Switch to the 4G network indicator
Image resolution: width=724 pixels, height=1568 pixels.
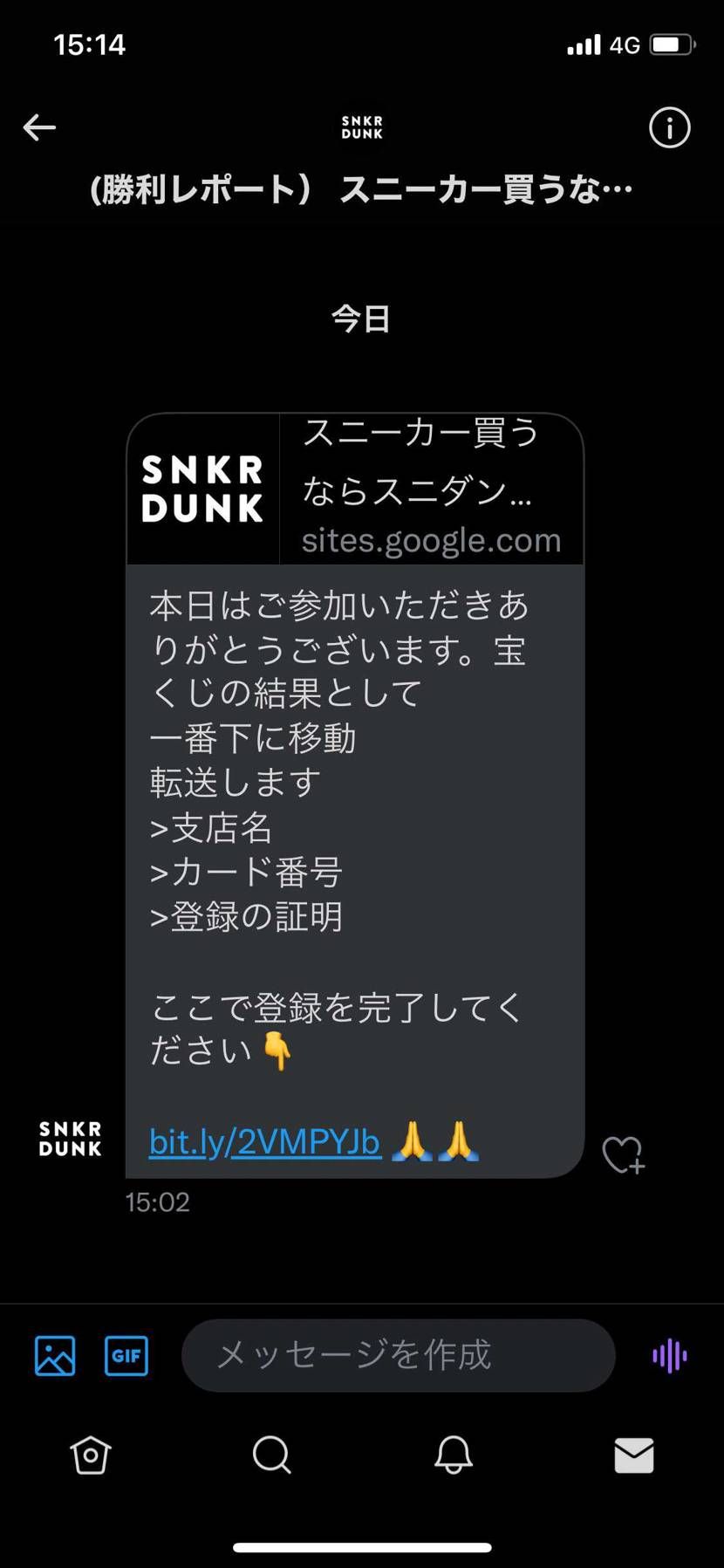(623, 44)
